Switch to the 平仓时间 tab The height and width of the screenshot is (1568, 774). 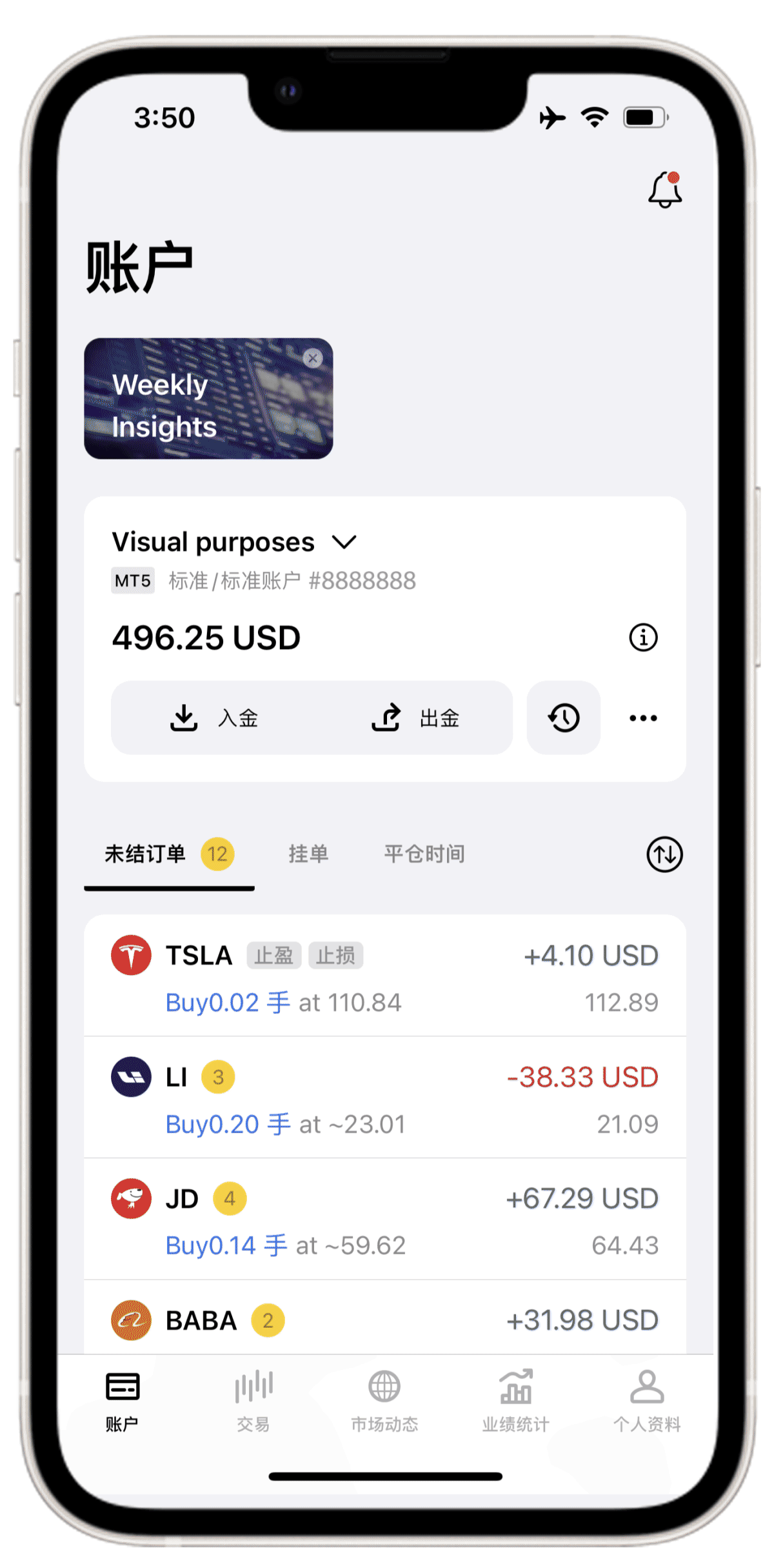point(424,854)
